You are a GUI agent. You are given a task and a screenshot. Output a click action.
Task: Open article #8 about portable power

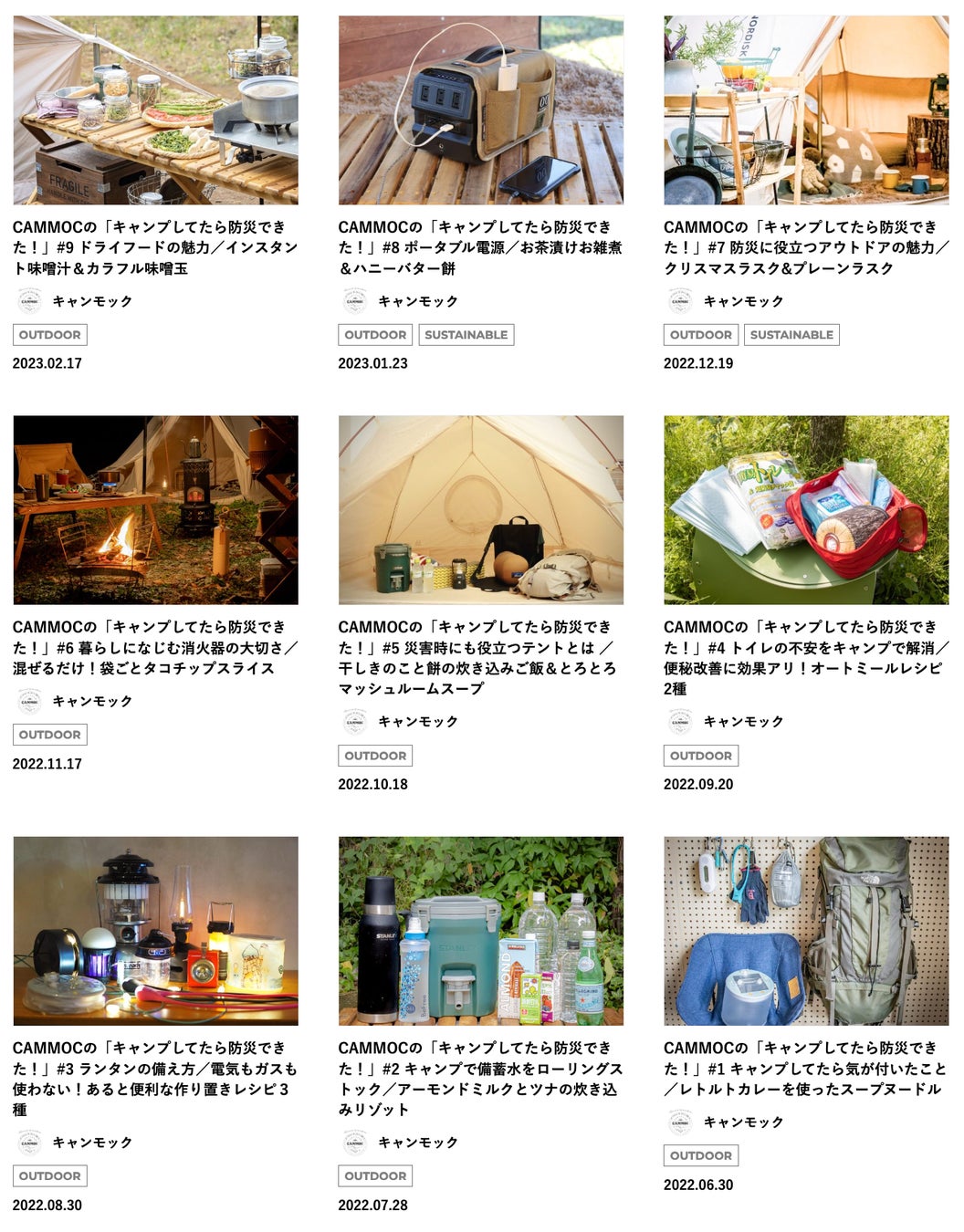[480, 247]
